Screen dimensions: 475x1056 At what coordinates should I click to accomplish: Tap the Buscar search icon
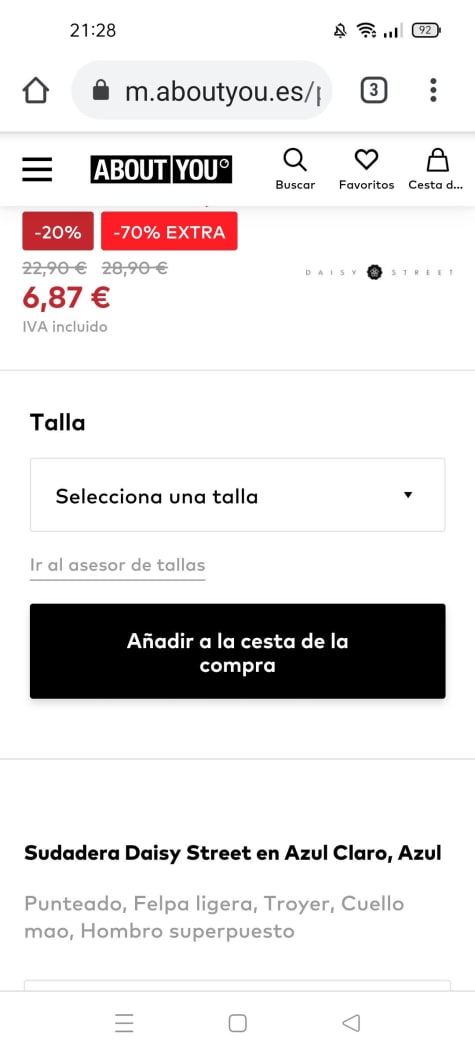pos(295,168)
